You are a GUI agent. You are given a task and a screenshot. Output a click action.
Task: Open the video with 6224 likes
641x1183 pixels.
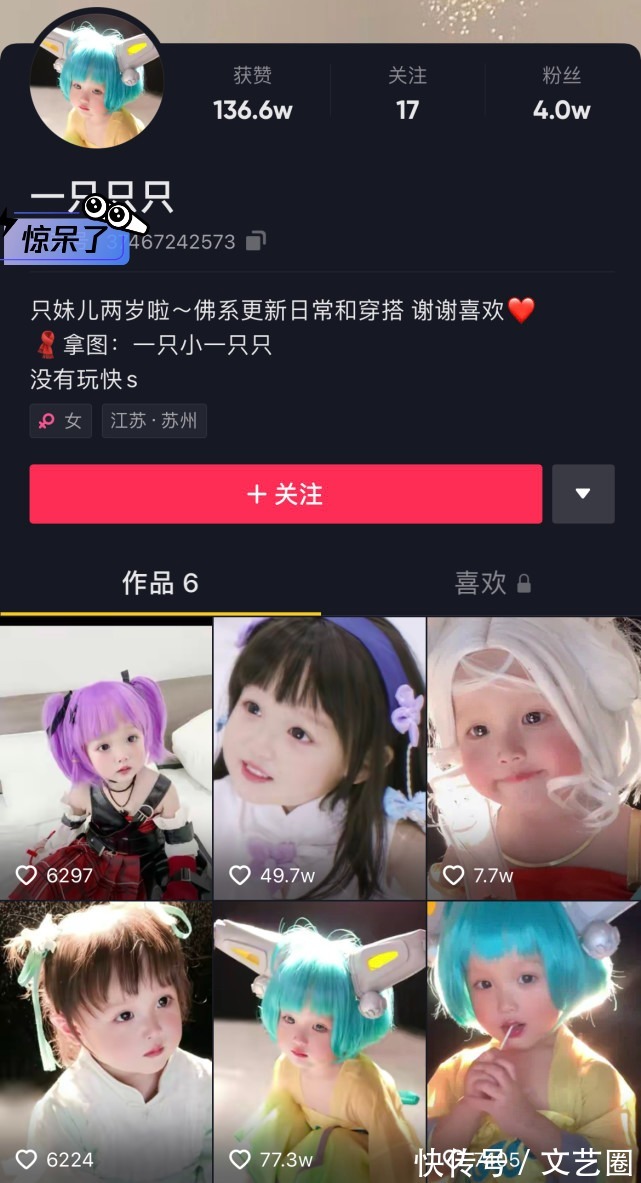[x=106, y=1040]
